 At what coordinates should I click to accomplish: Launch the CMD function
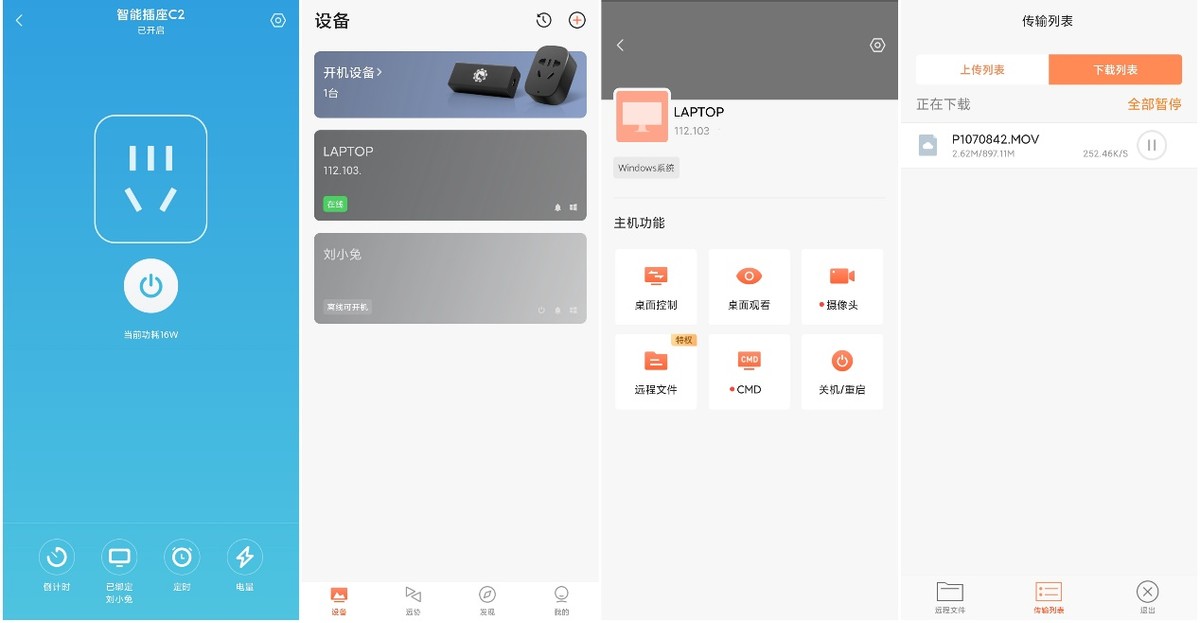pos(749,371)
